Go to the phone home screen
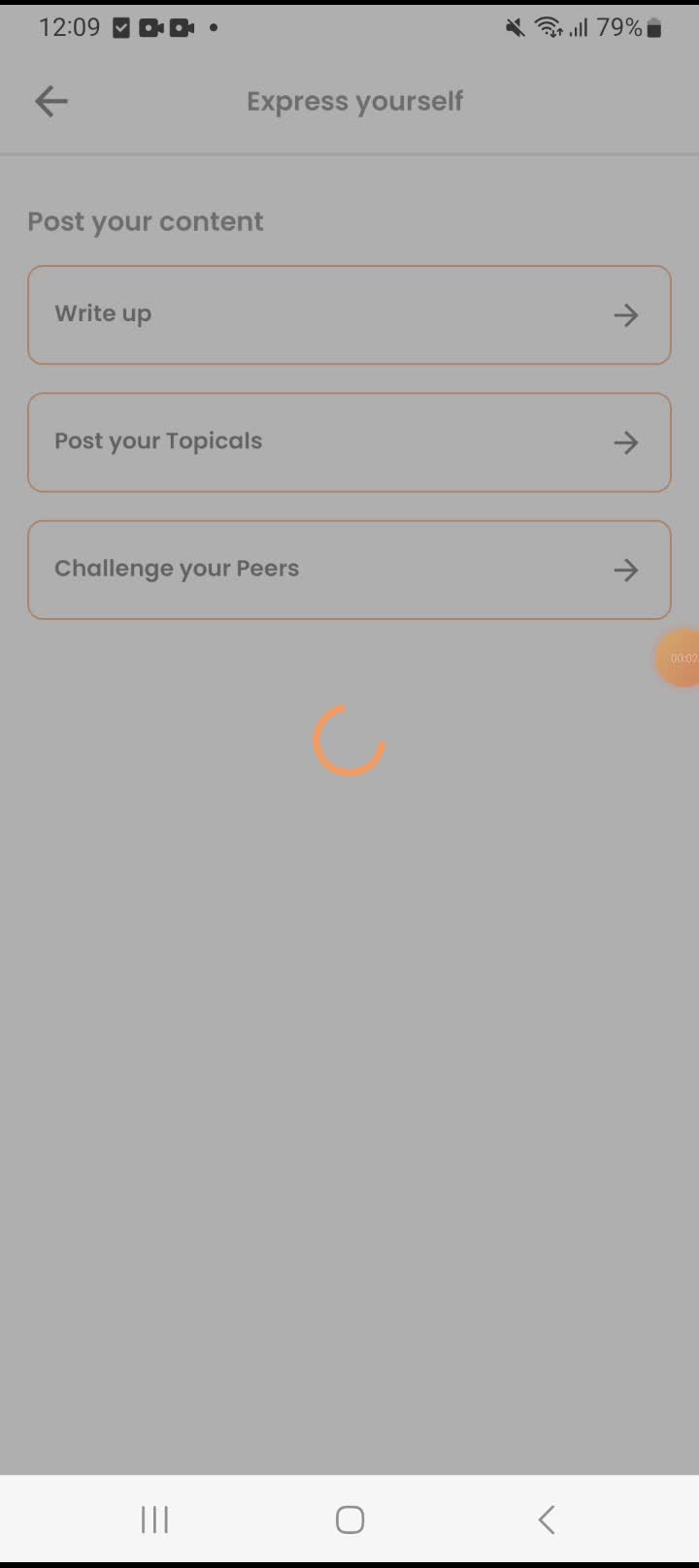 [349, 1519]
